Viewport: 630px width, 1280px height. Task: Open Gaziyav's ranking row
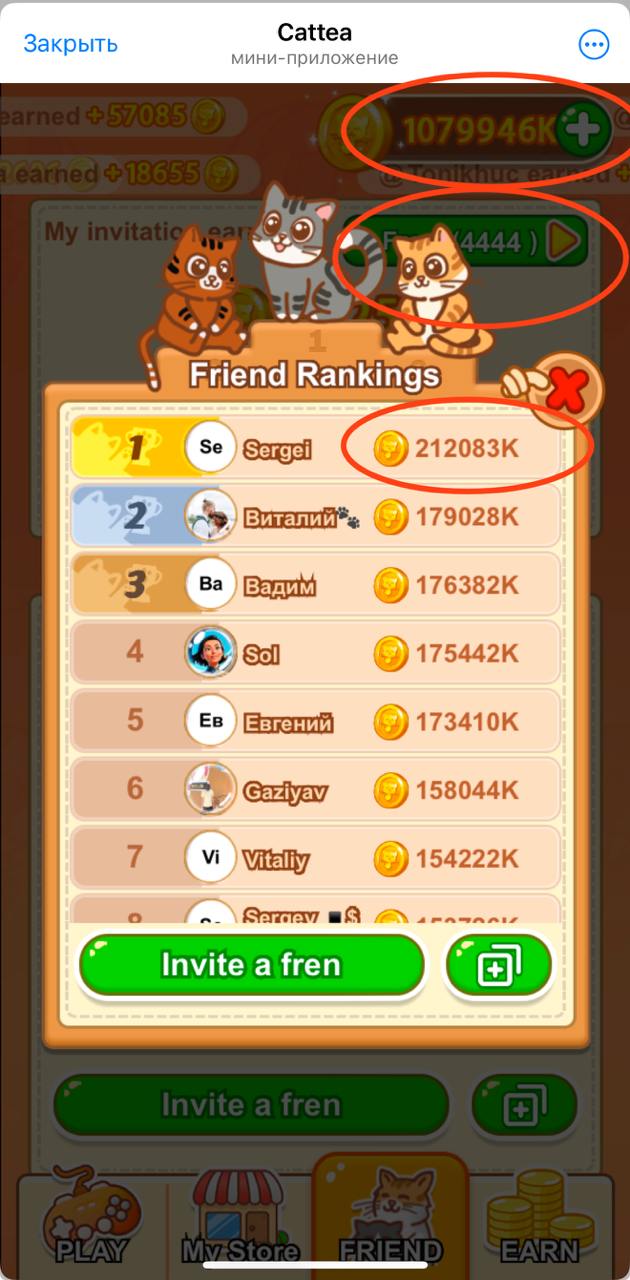(x=314, y=790)
